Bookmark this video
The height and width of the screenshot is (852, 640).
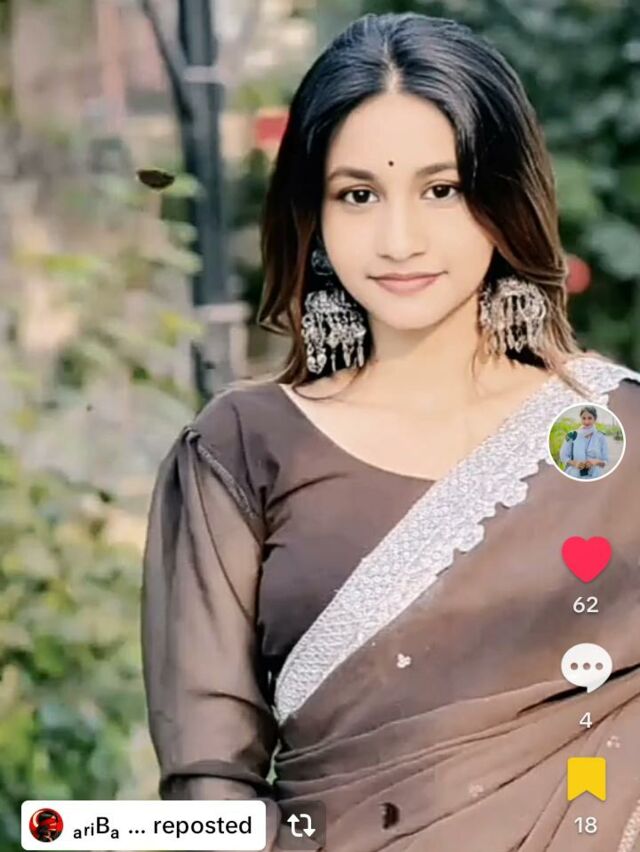pos(586,779)
